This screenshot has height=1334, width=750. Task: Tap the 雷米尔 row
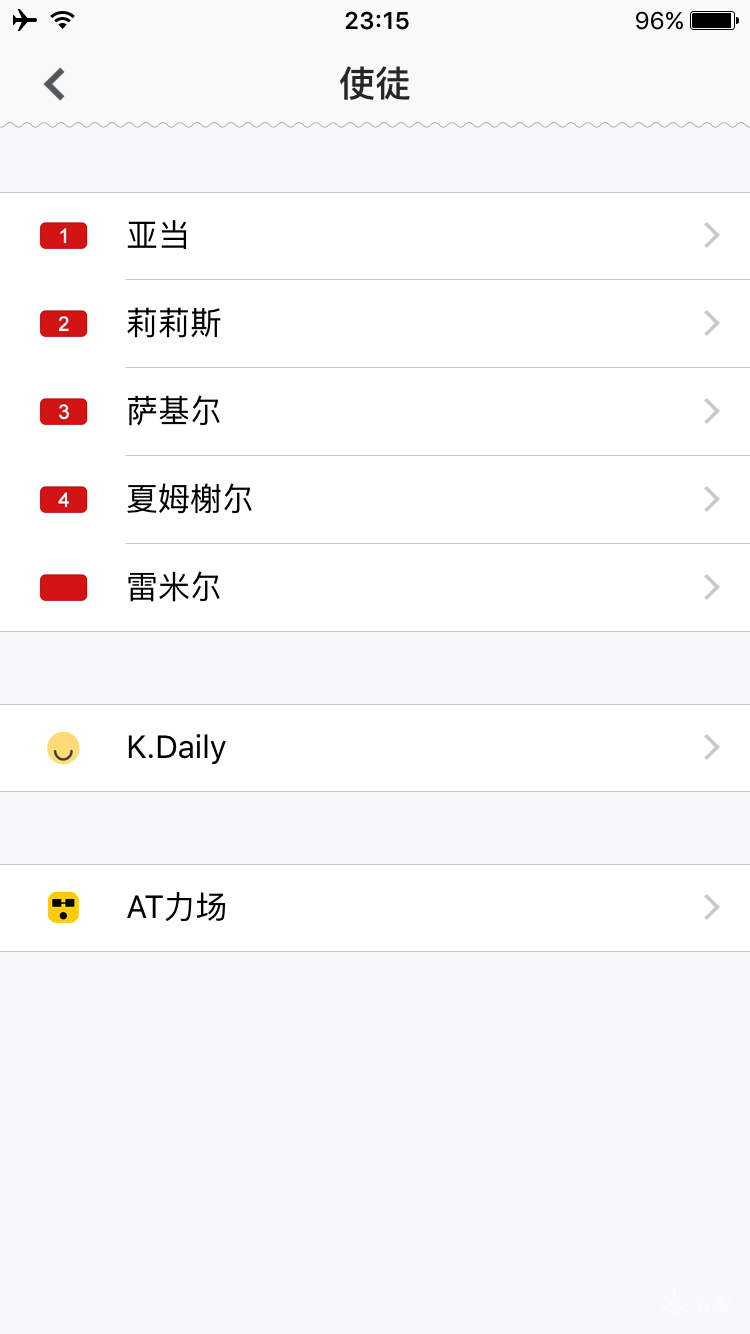[375, 588]
